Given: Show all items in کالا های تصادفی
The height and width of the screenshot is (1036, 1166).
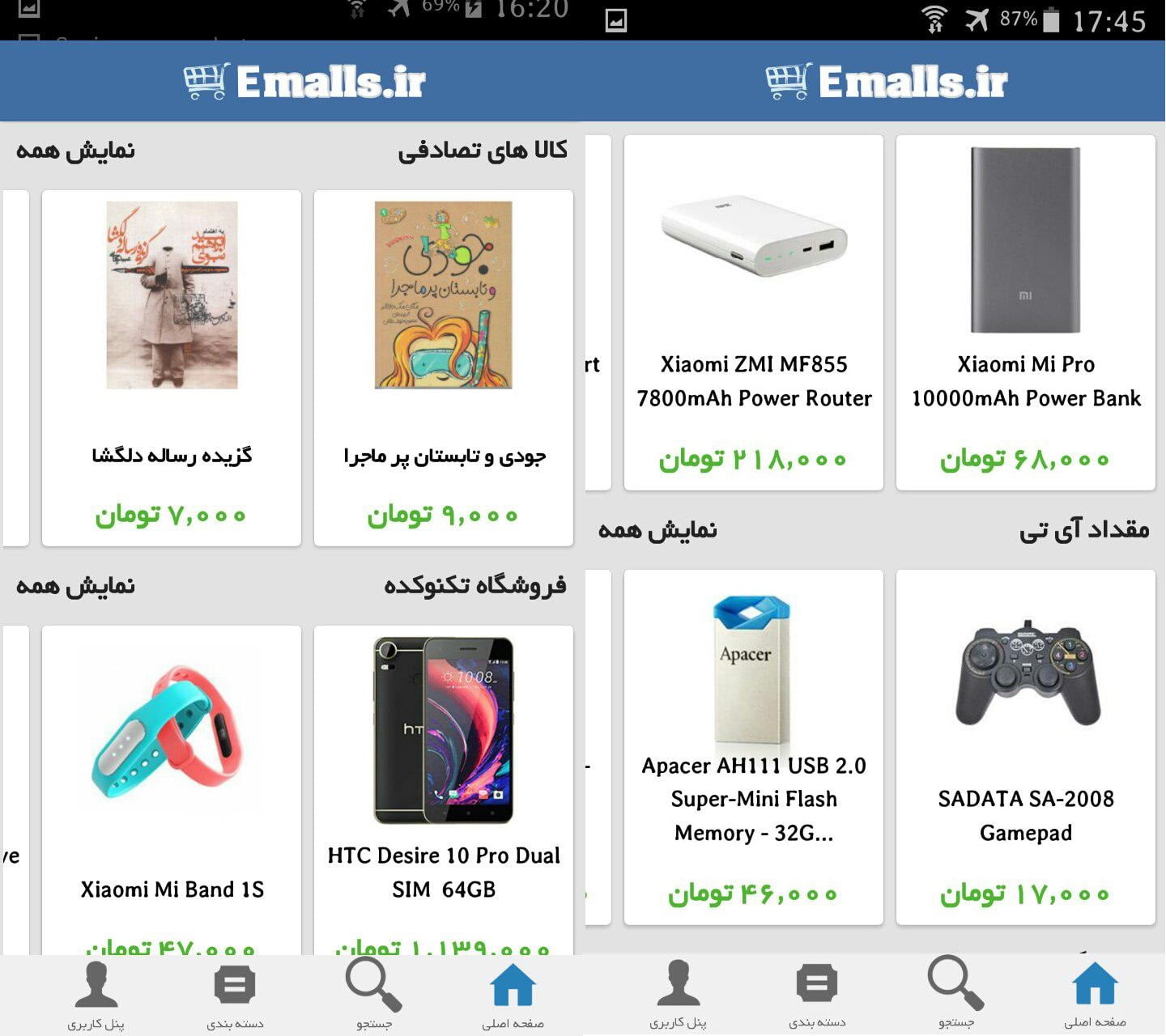Looking at the screenshot, I should pyautogui.click(x=75, y=151).
